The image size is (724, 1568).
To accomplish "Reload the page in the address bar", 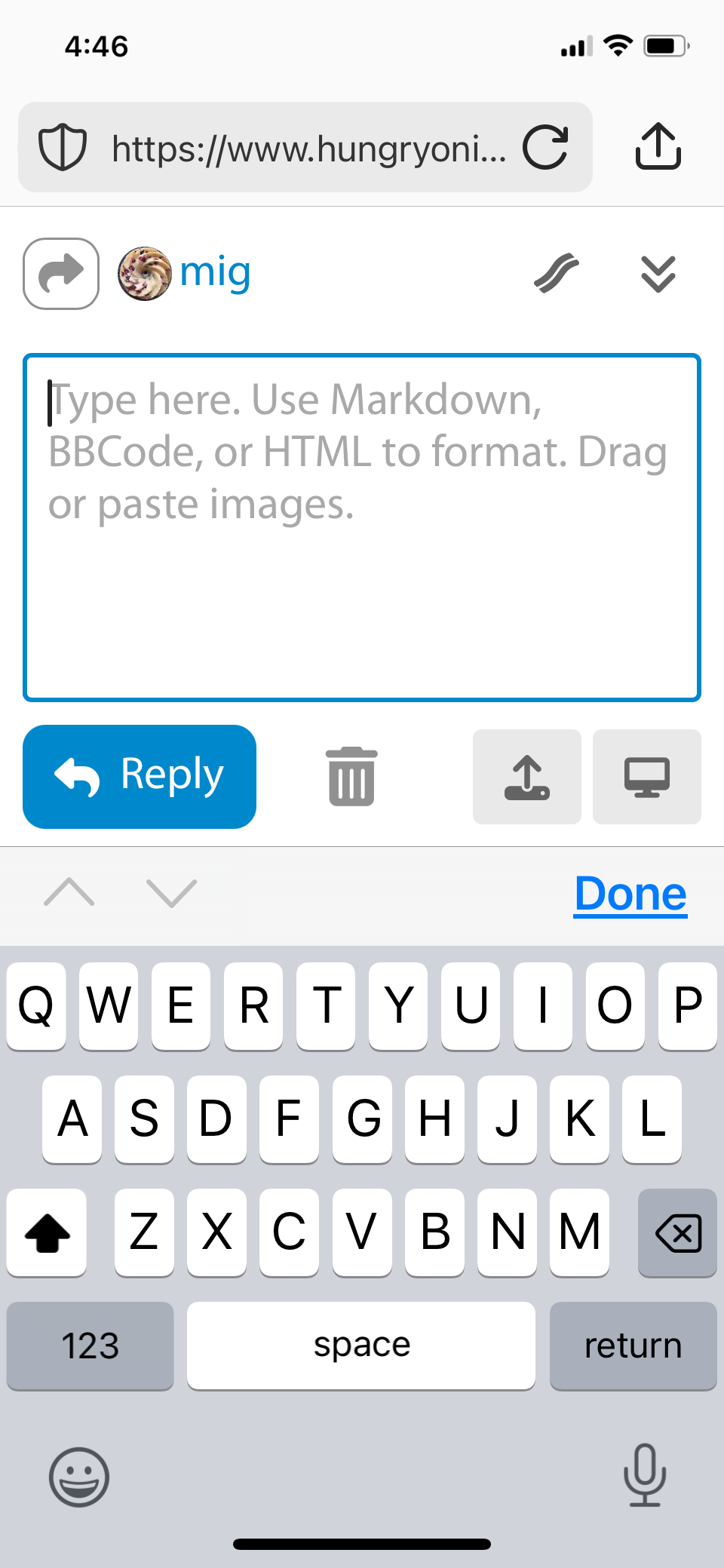I will 545,147.
